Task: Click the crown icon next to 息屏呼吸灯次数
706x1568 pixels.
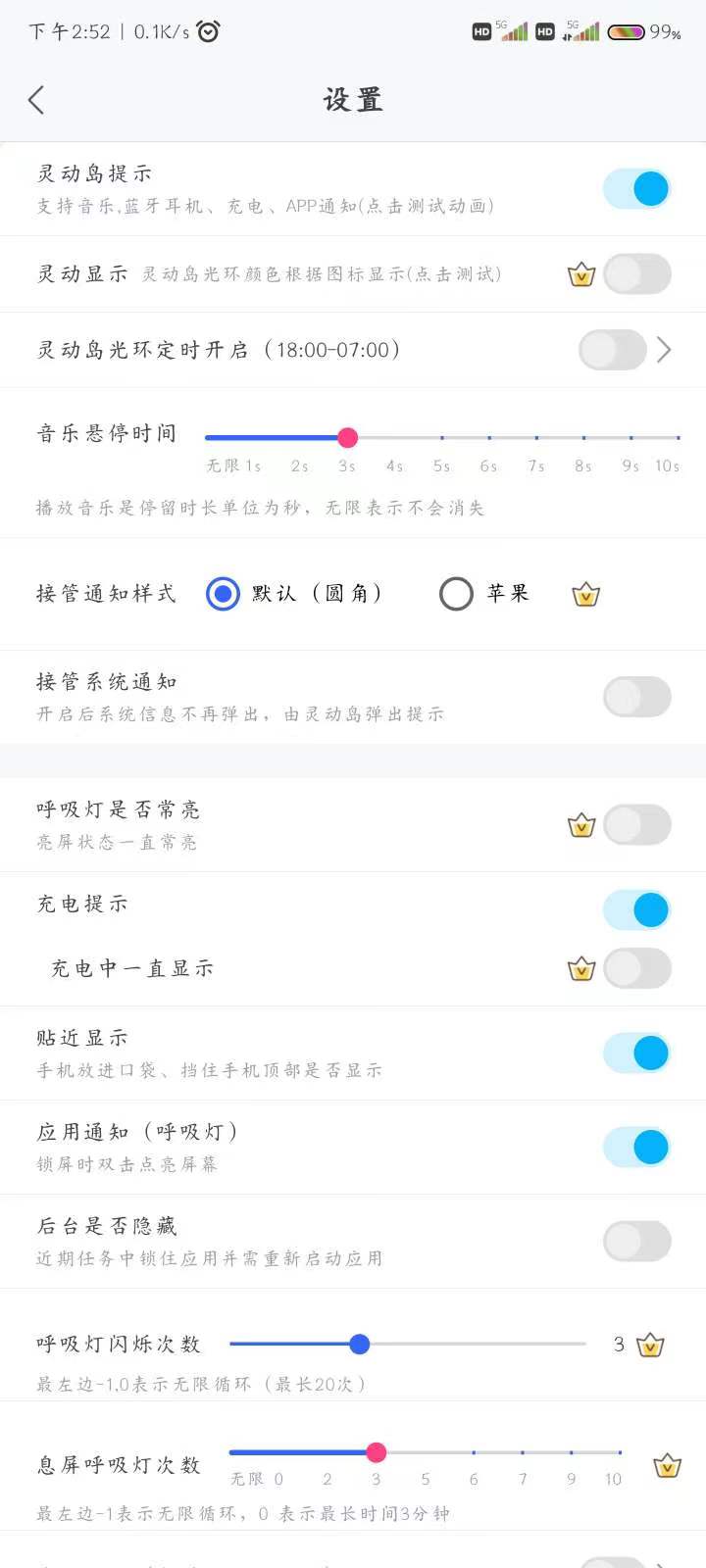Action: [665, 1464]
